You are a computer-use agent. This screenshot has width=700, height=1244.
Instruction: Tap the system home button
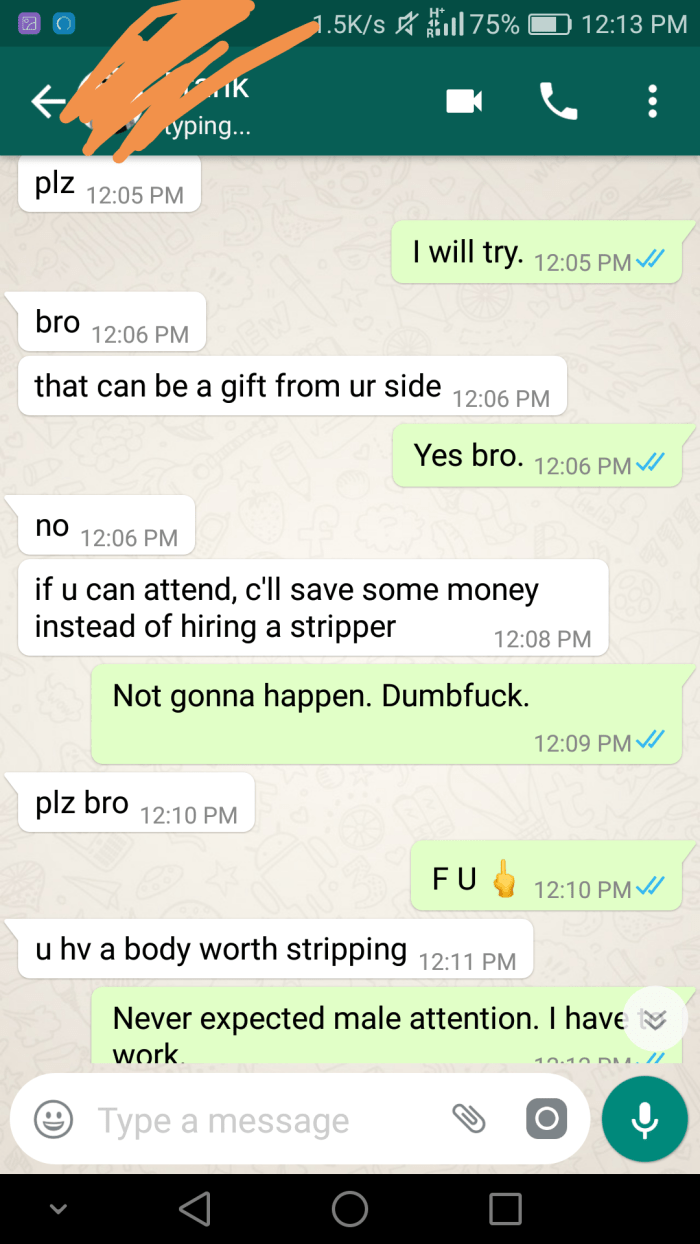(350, 1208)
